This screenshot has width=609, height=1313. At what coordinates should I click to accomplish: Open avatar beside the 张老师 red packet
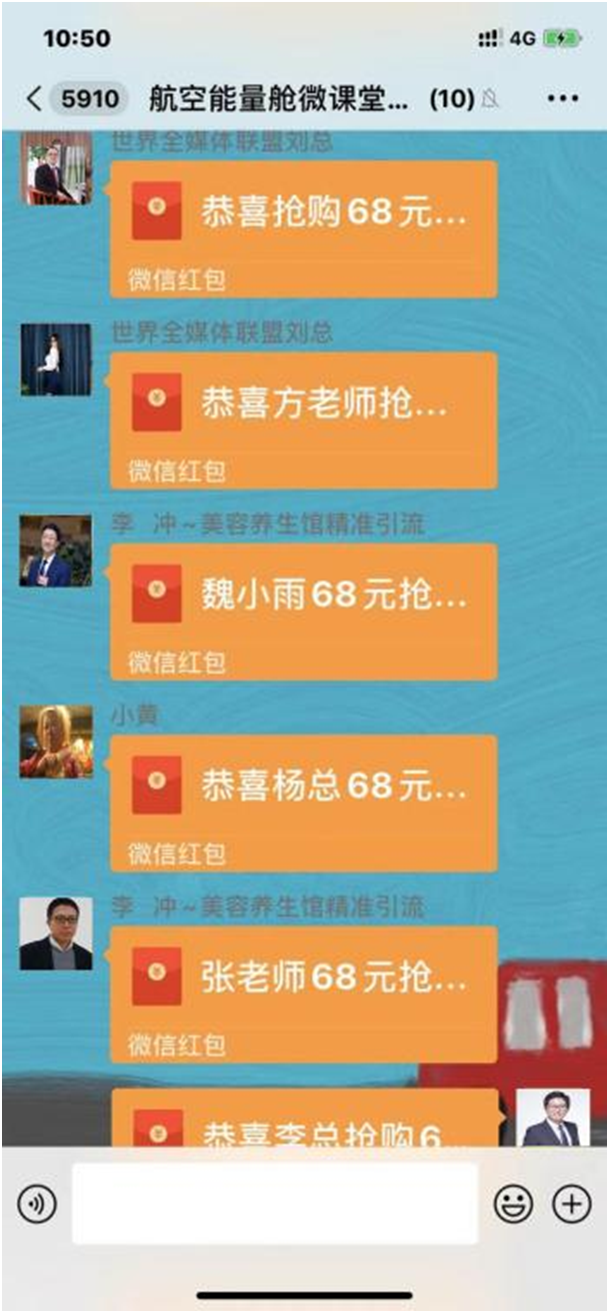(x=56, y=933)
